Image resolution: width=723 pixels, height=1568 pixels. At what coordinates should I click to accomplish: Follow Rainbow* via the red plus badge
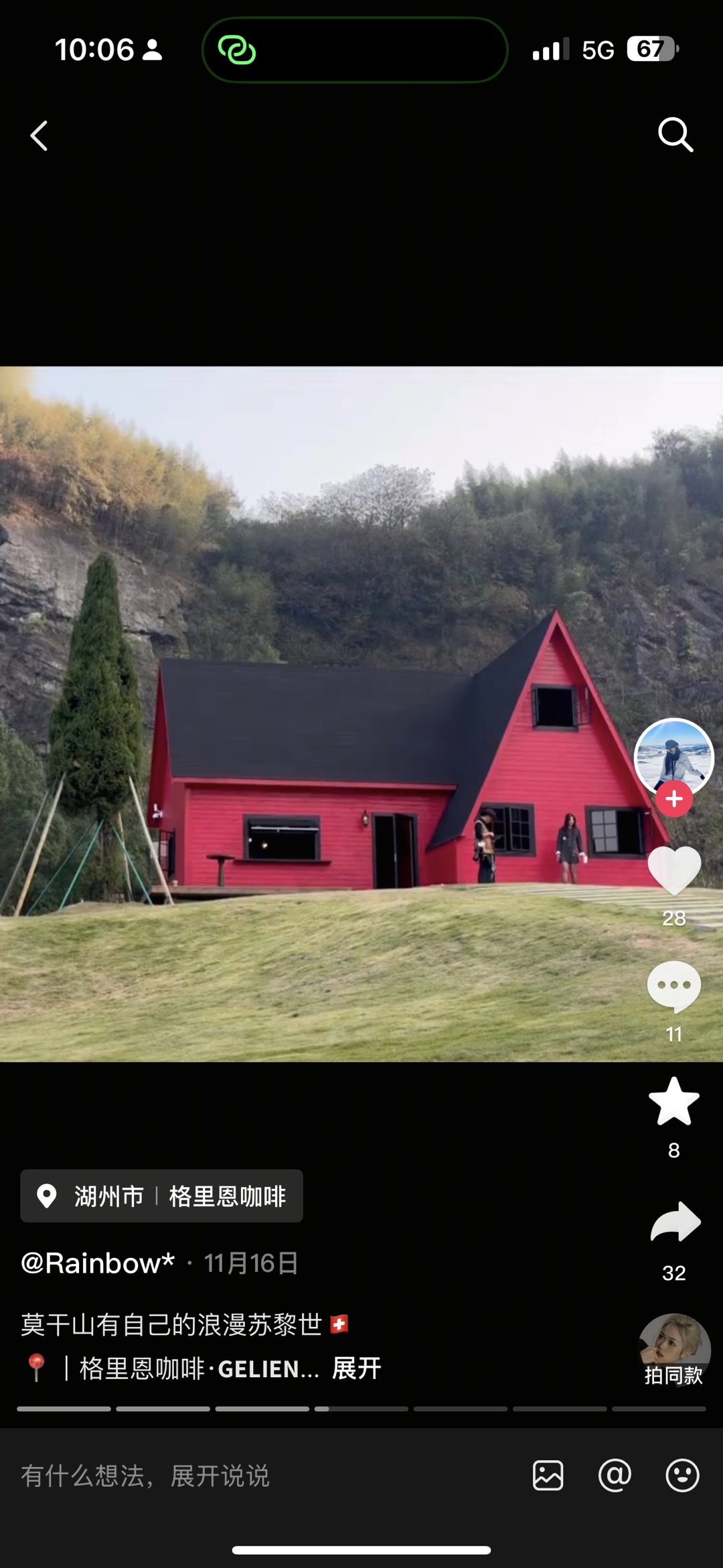point(674,799)
